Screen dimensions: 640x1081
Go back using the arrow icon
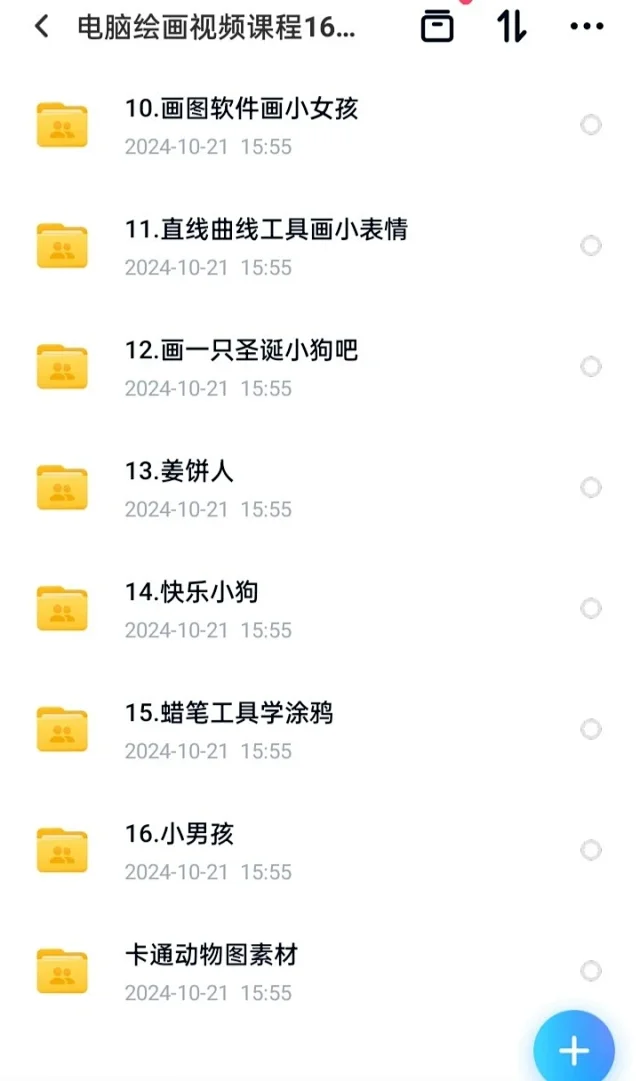(42, 27)
